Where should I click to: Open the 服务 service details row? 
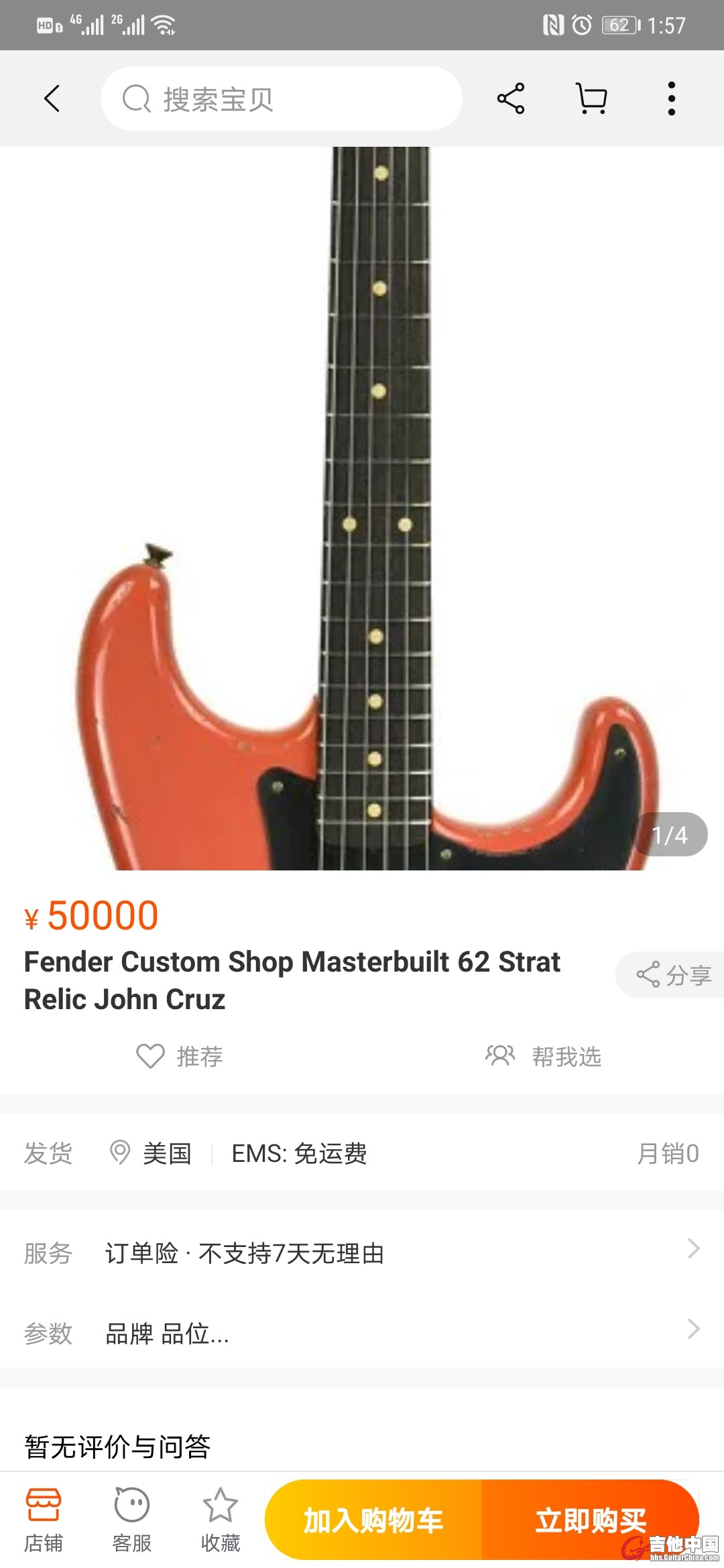point(362,1252)
